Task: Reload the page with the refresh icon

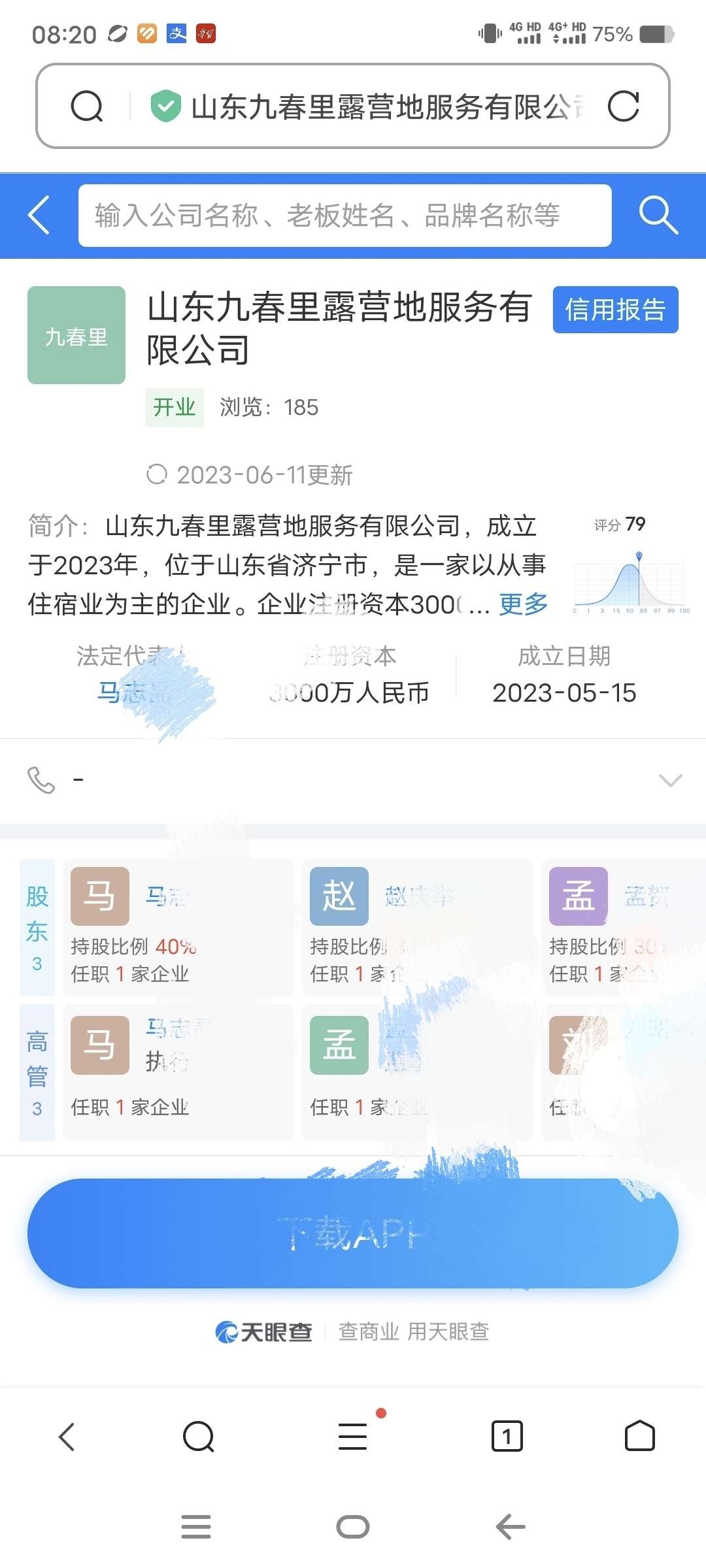Action: tap(623, 106)
